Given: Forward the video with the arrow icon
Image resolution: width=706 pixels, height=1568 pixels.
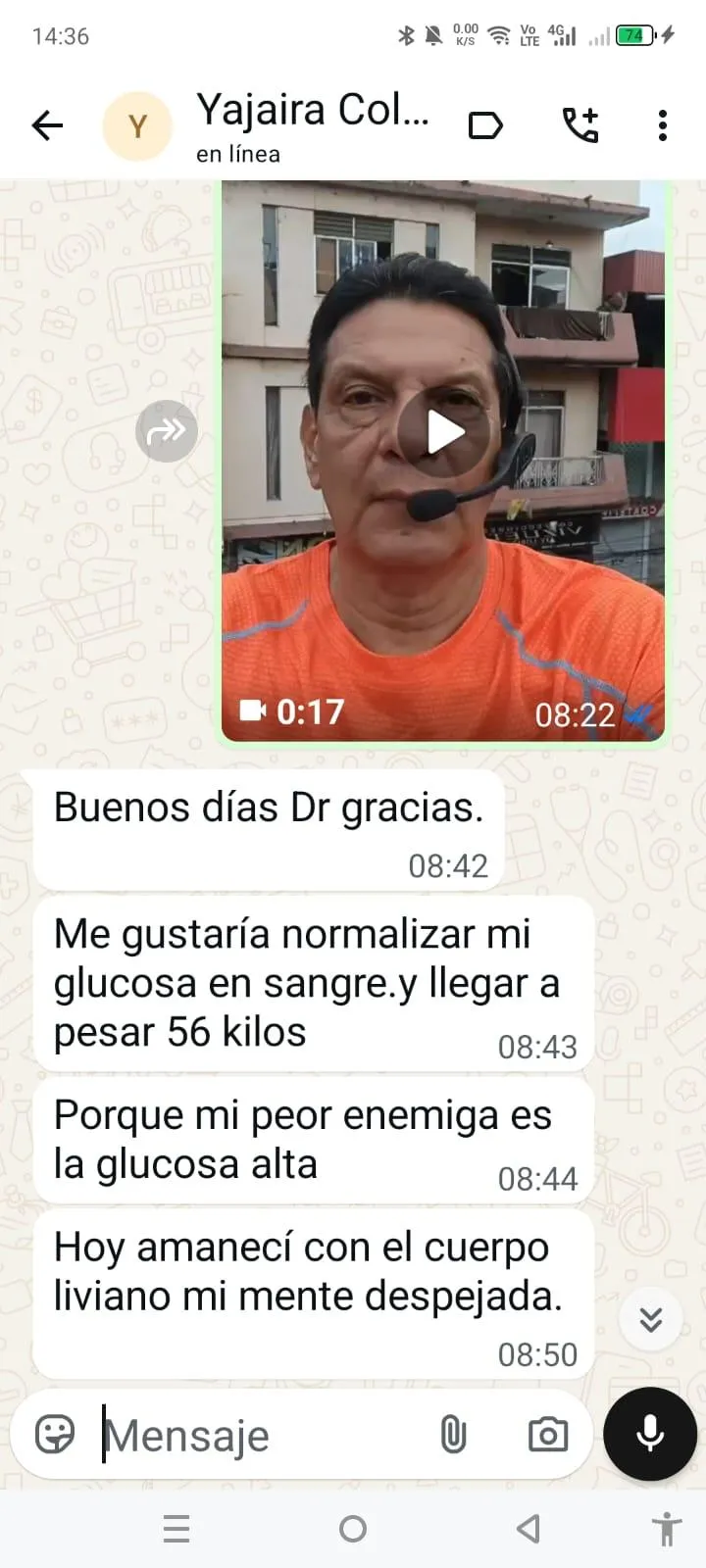Looking at the screenshot, I should coord(167,430).
